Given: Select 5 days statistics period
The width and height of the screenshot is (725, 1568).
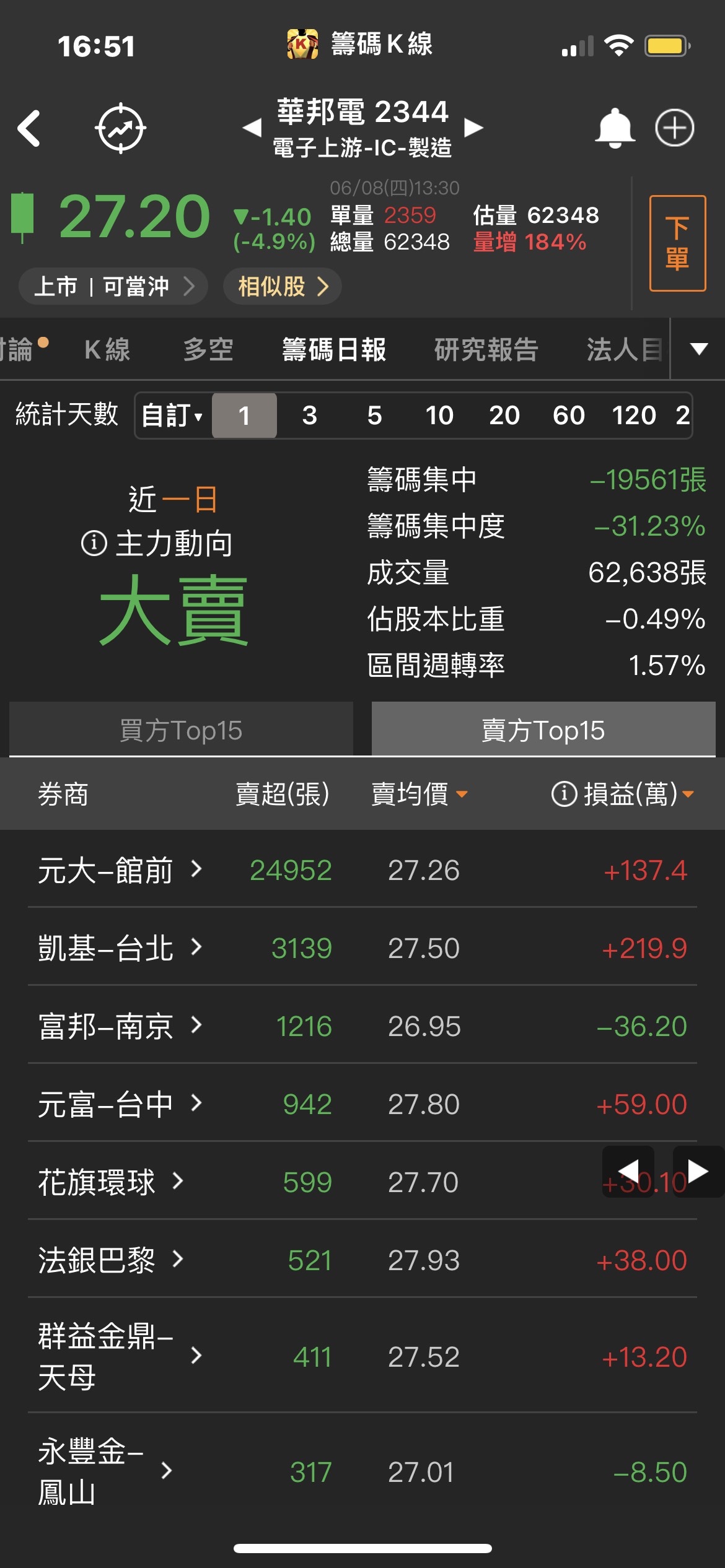Looking at the screenshot, I should pyautogui.click(x=374, y=416).
